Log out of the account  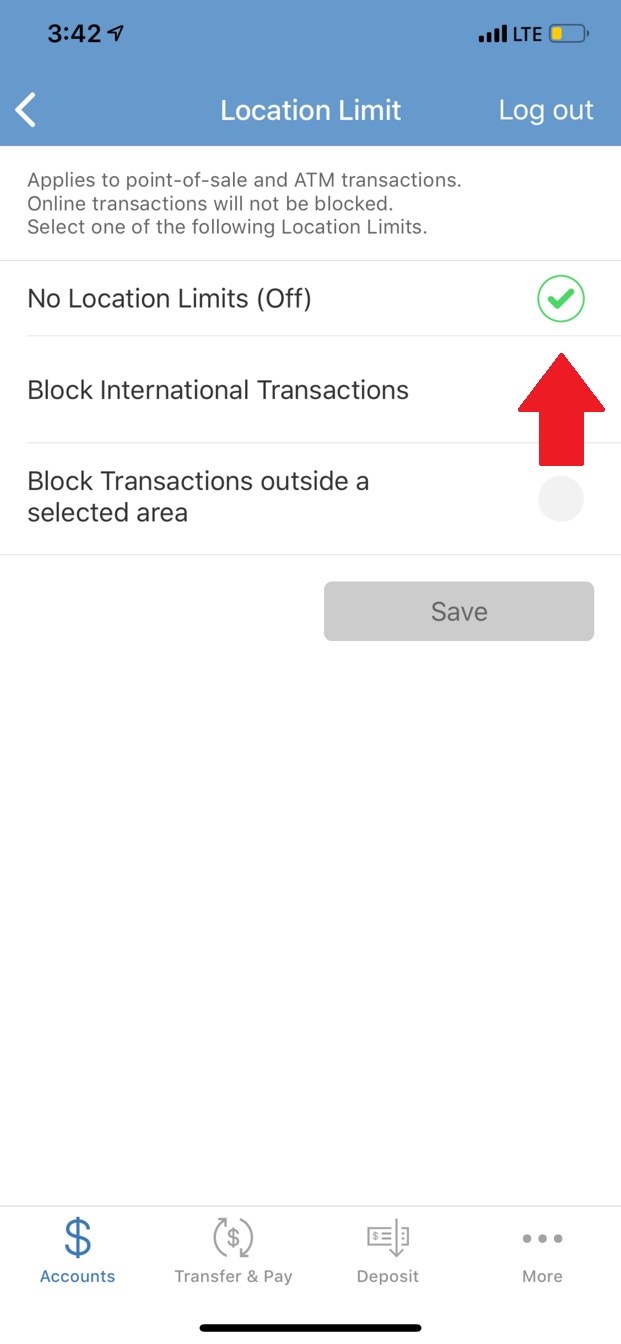545,110
